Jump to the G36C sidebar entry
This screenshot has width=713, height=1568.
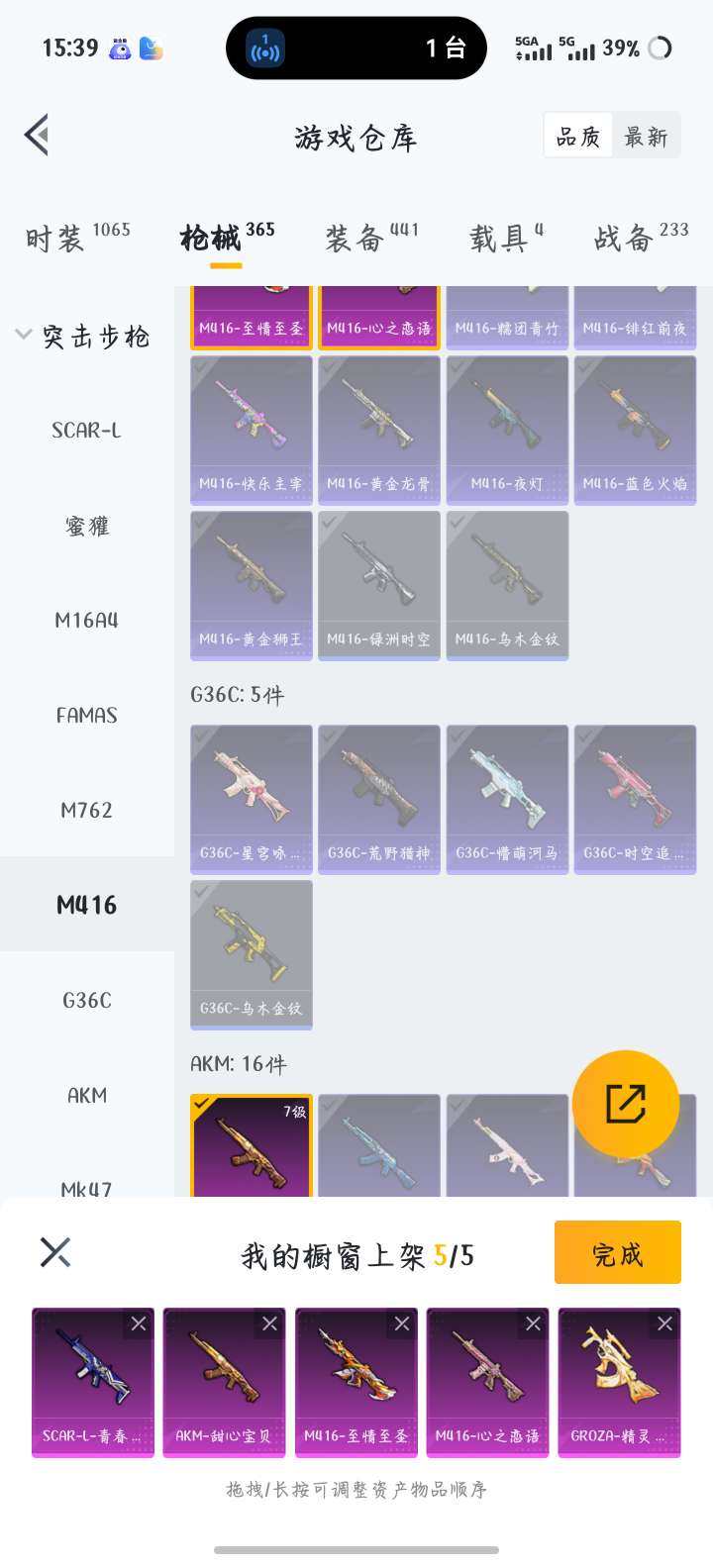87,1000
